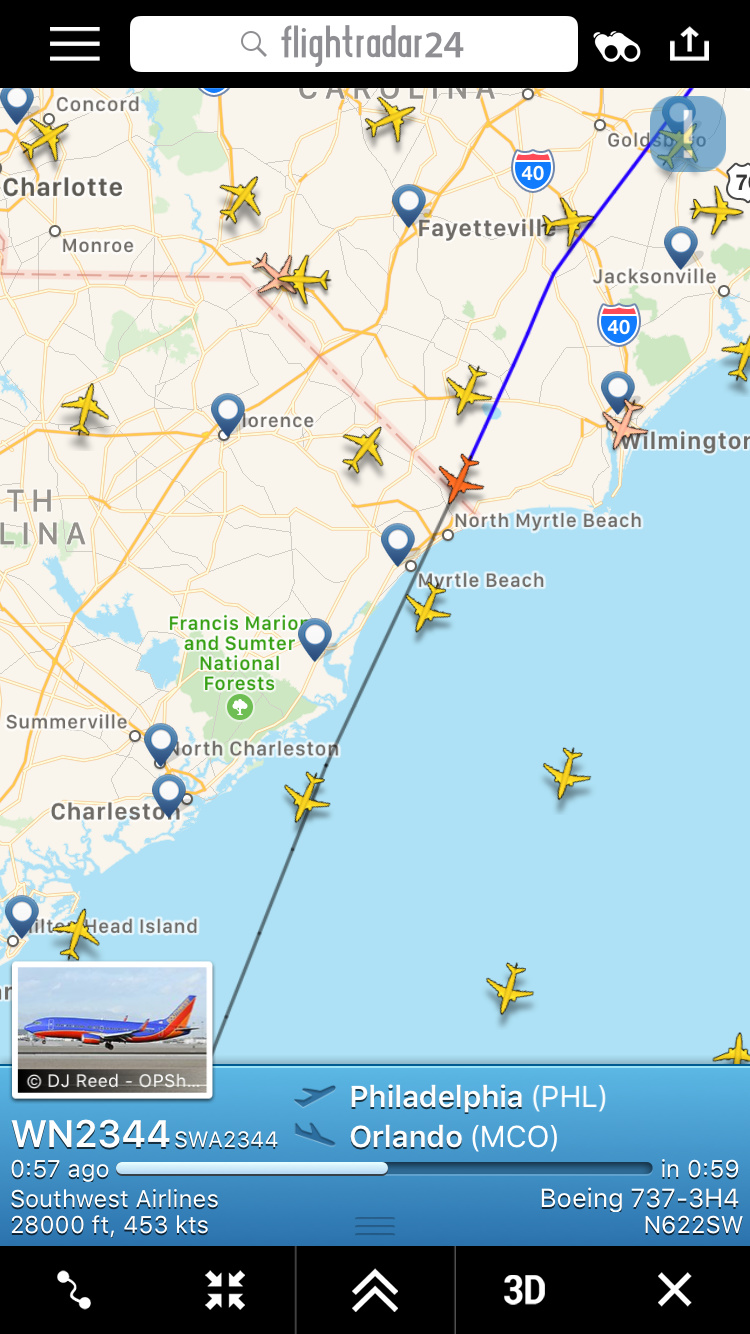
Task: Tap the airport pin at Wilmington
Action: point(618,391)
